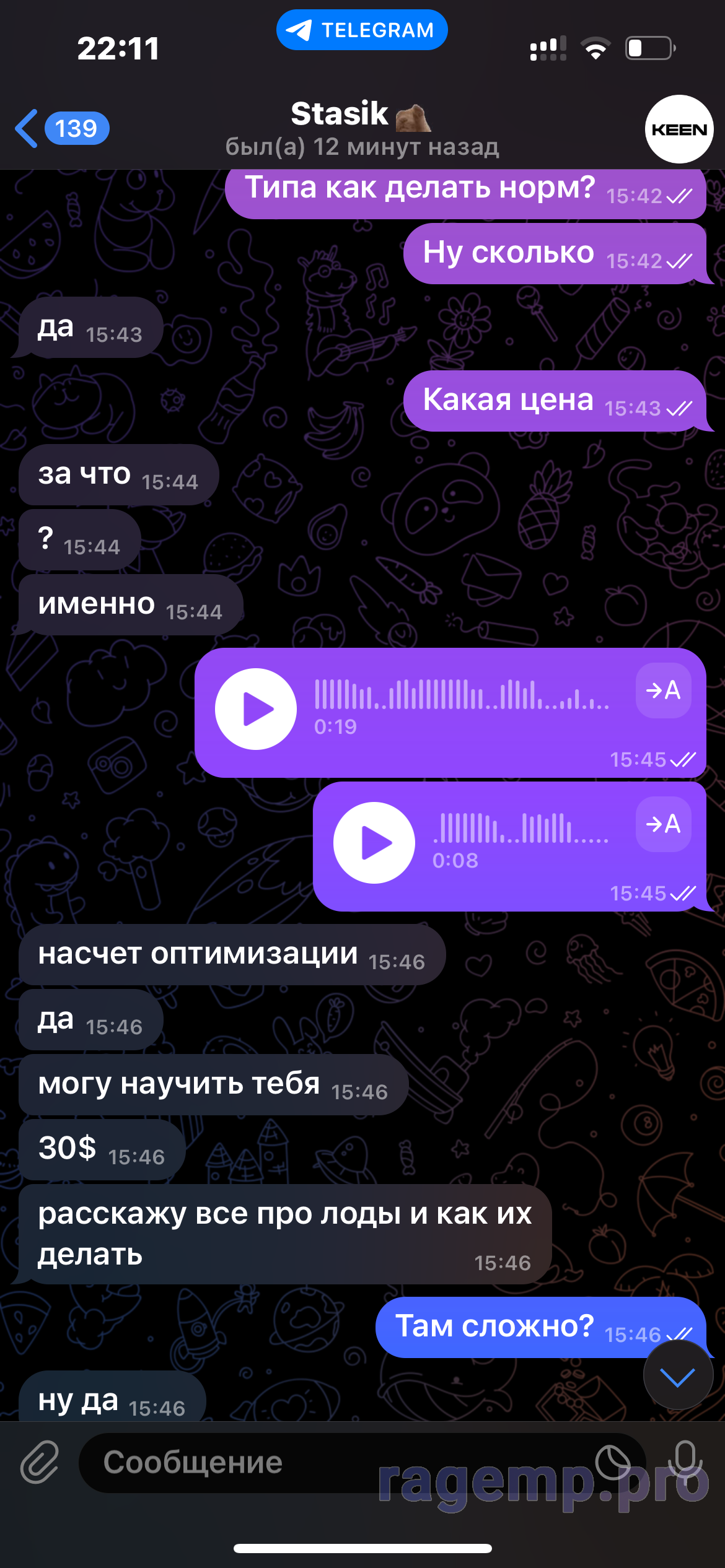Return to the app via Telegram pill
The height and width of the screenshot is (1568, 725).
click(x=362, y=30)
